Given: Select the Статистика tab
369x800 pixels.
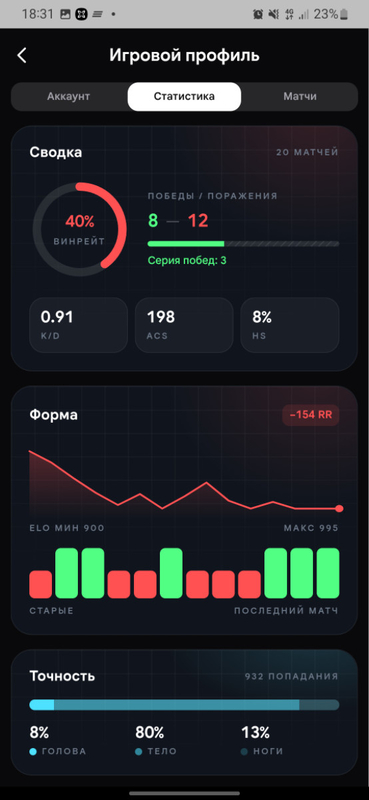Looking at the screenshot, I should coord(184,96).
